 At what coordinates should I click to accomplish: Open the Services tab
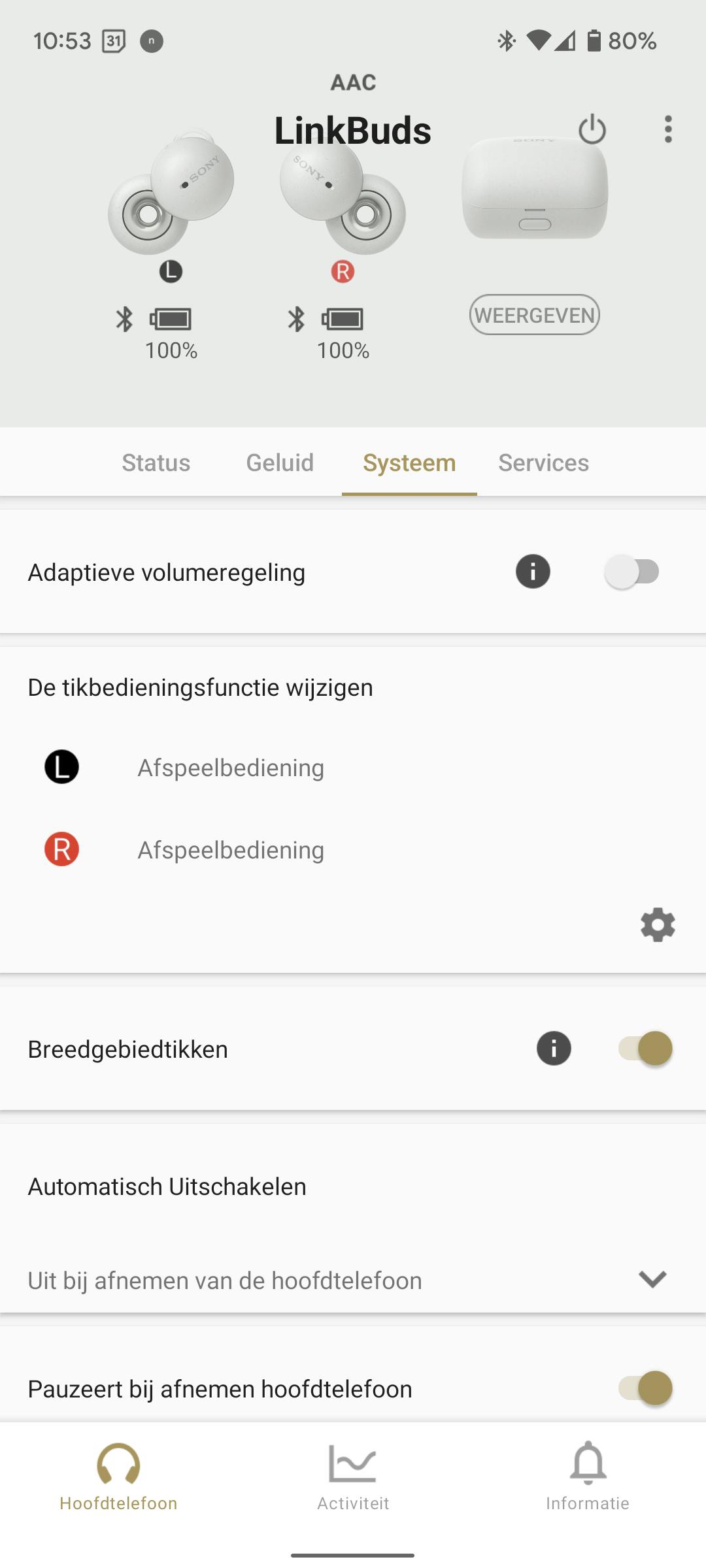tap(543, 463)
